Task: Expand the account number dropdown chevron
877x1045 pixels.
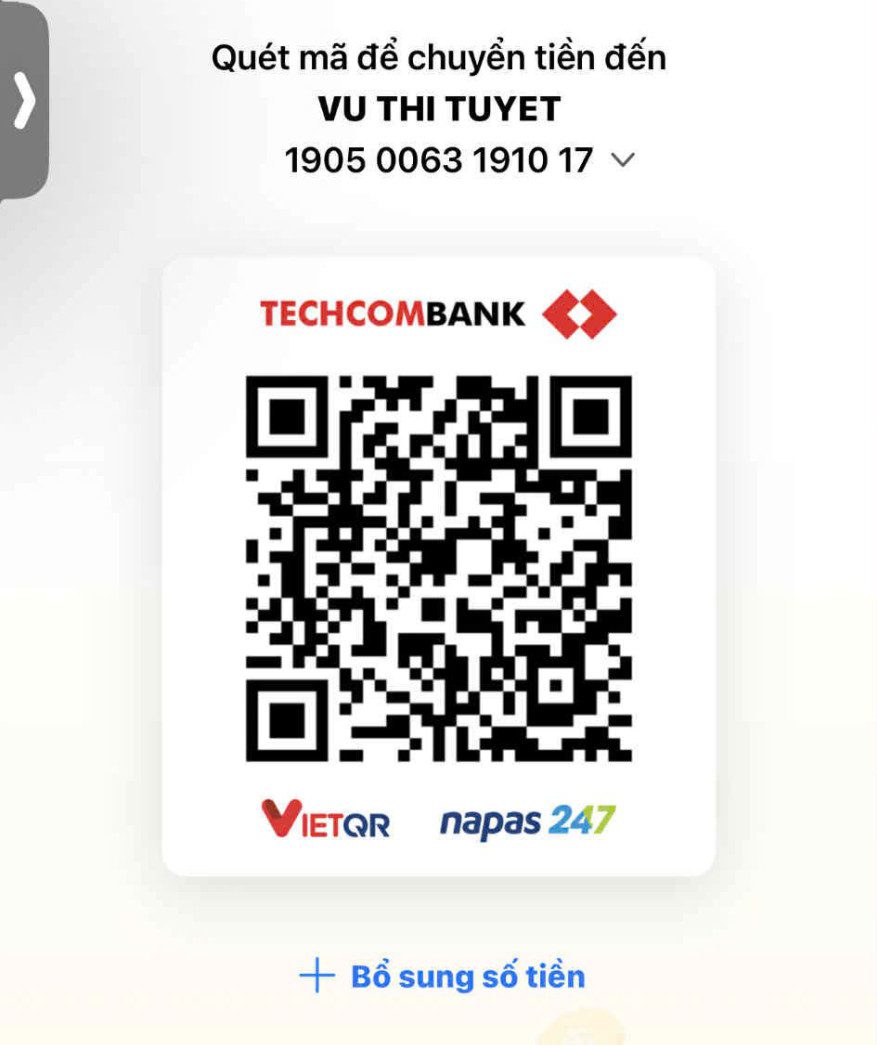Action: 622,160
